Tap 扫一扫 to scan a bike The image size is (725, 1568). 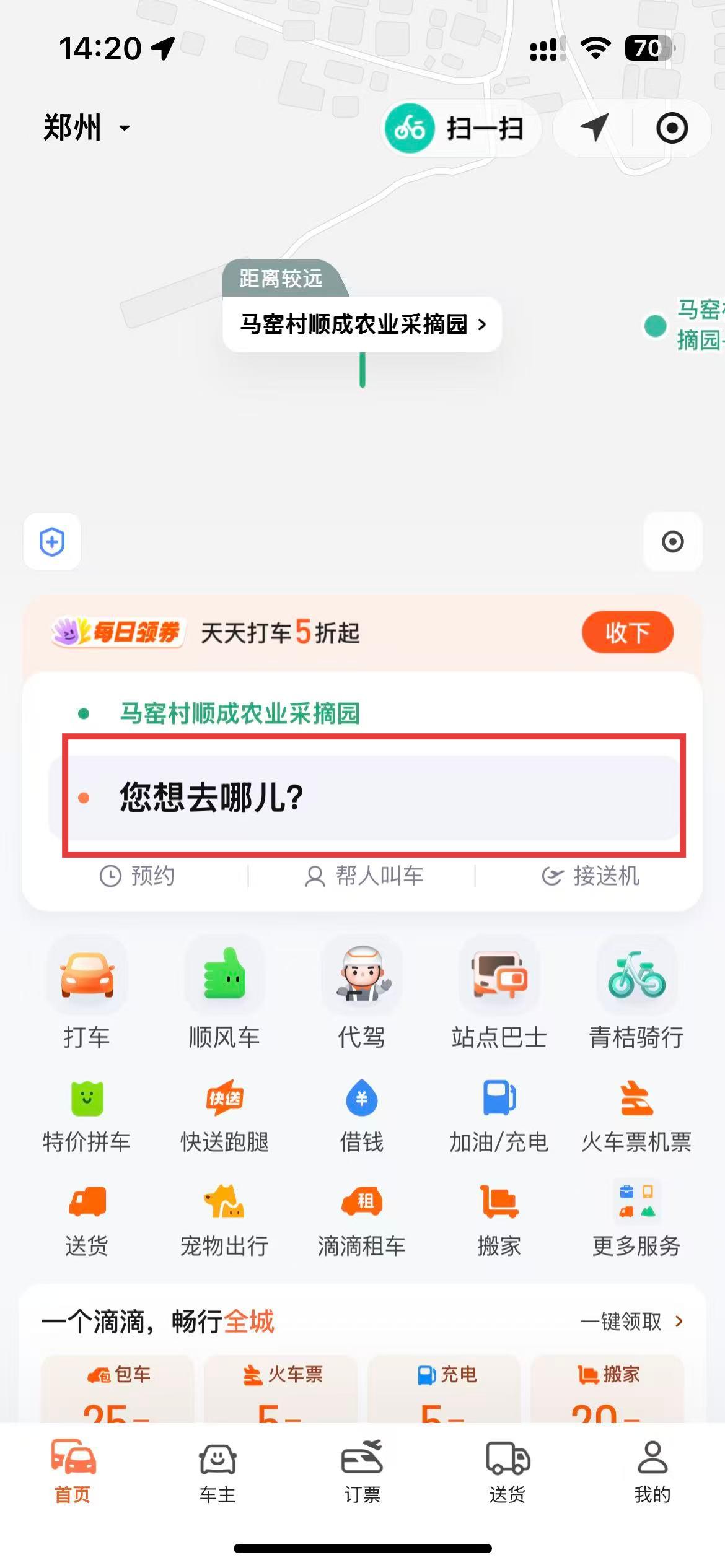462,128
